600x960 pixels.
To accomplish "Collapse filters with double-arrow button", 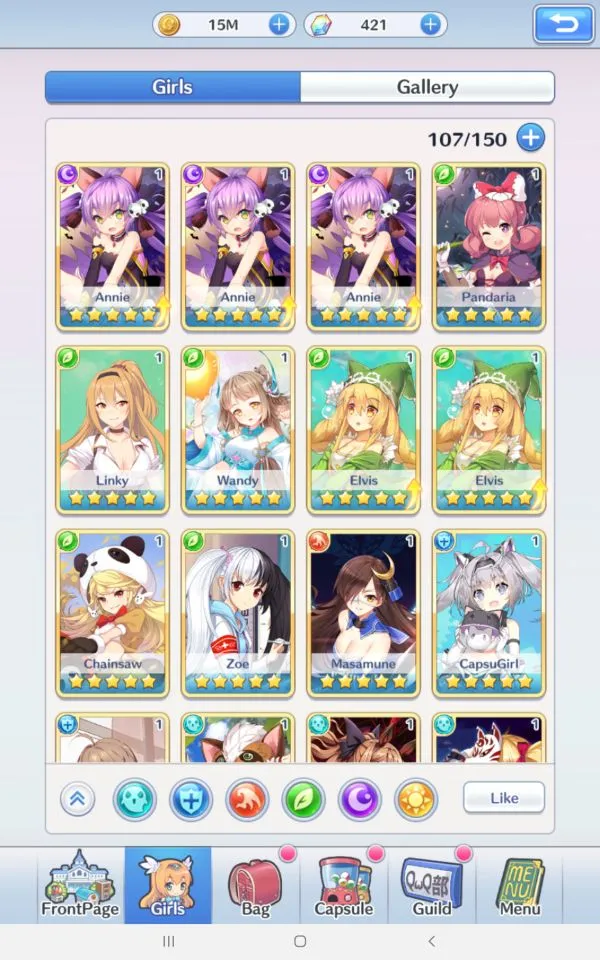I will [78, 799].
